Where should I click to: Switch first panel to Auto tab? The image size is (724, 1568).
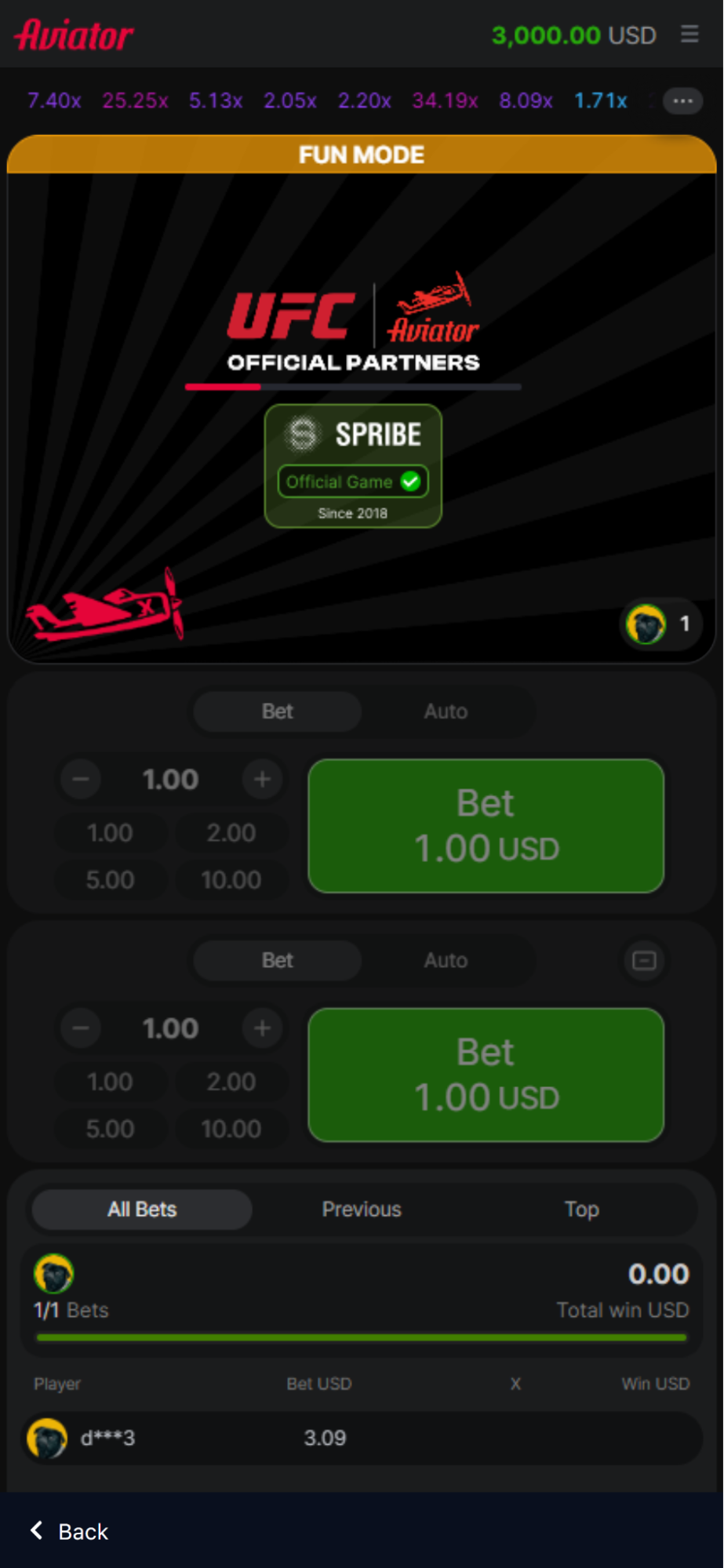446,711
